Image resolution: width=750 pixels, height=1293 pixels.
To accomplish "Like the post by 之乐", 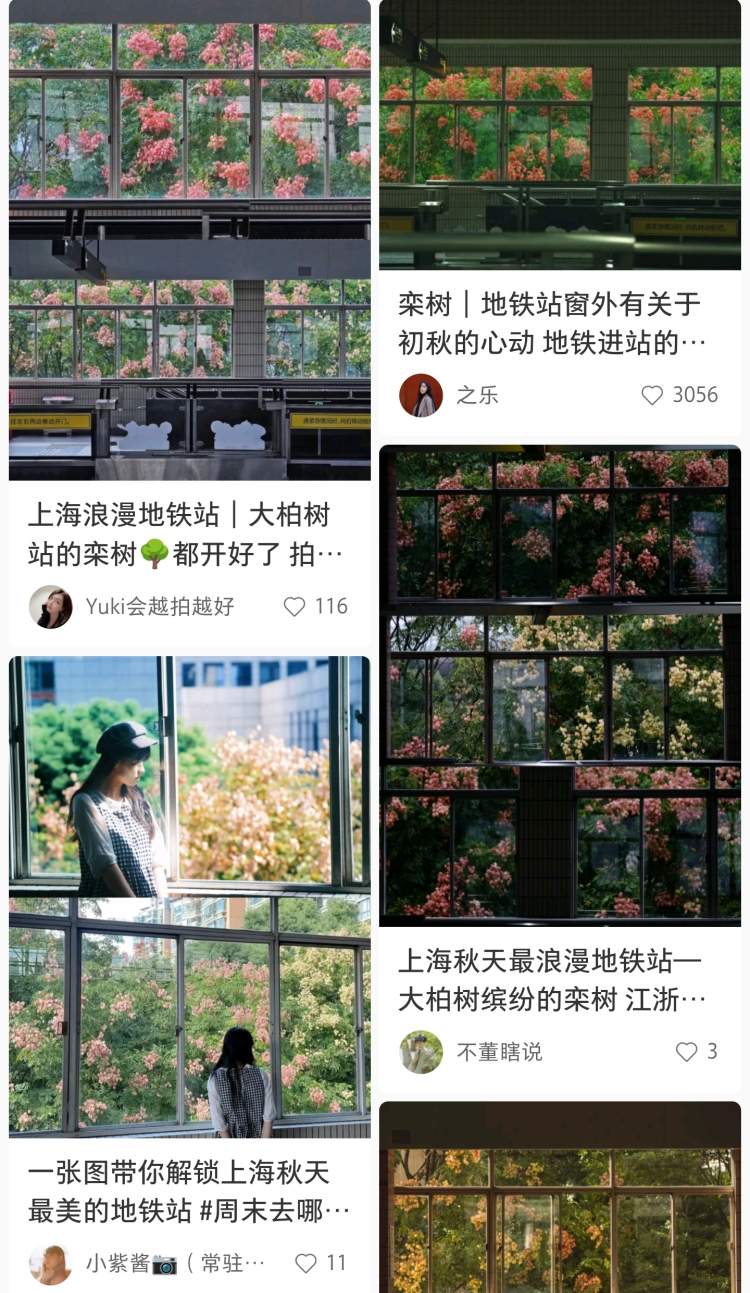I will (652, 395).
